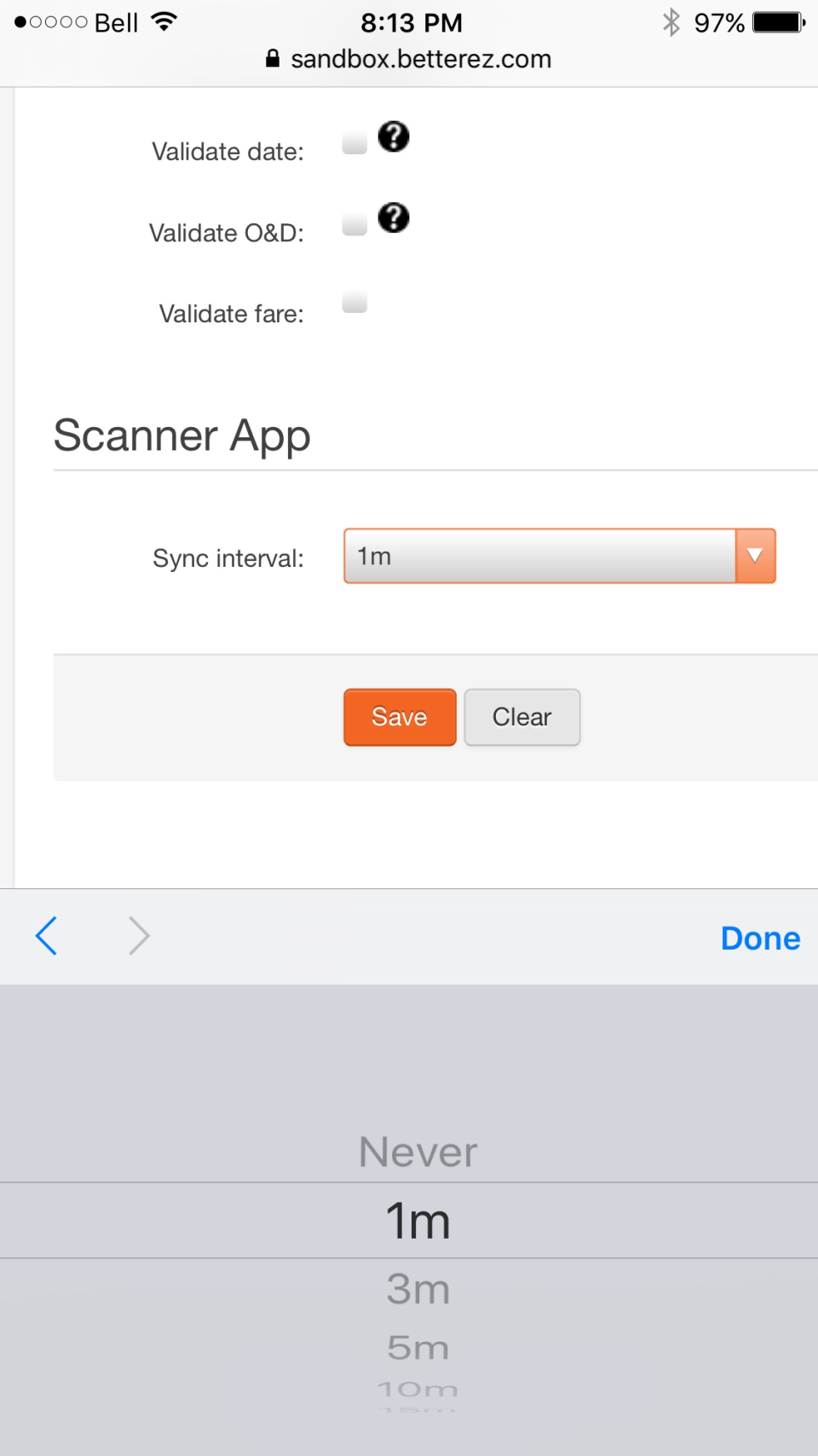
Task: Choose 3m in the picker
Action: [418, 1289]
